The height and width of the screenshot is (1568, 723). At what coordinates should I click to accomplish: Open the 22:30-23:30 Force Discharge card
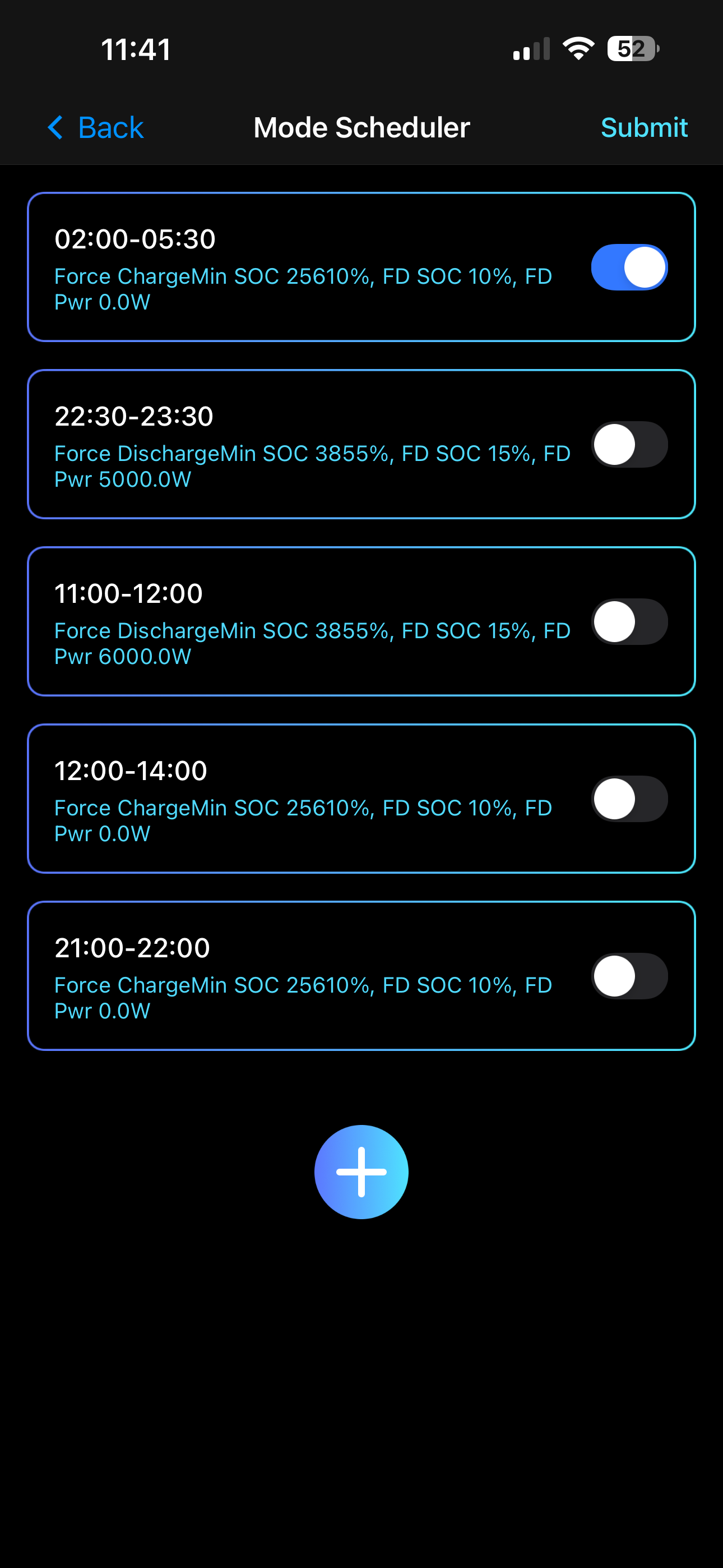(304, 444)
